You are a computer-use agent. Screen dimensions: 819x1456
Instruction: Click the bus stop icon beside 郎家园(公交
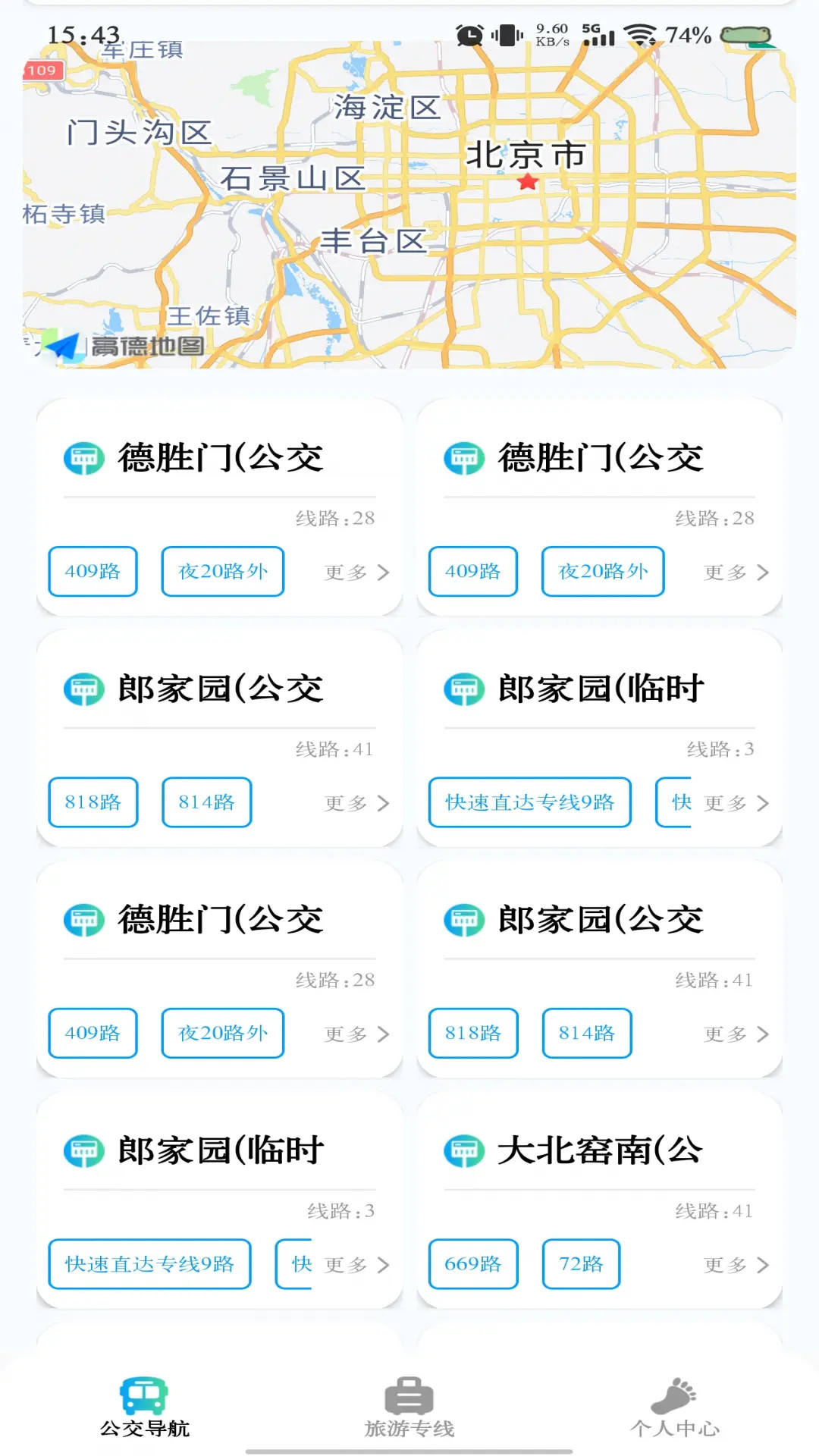click(83, 688)
